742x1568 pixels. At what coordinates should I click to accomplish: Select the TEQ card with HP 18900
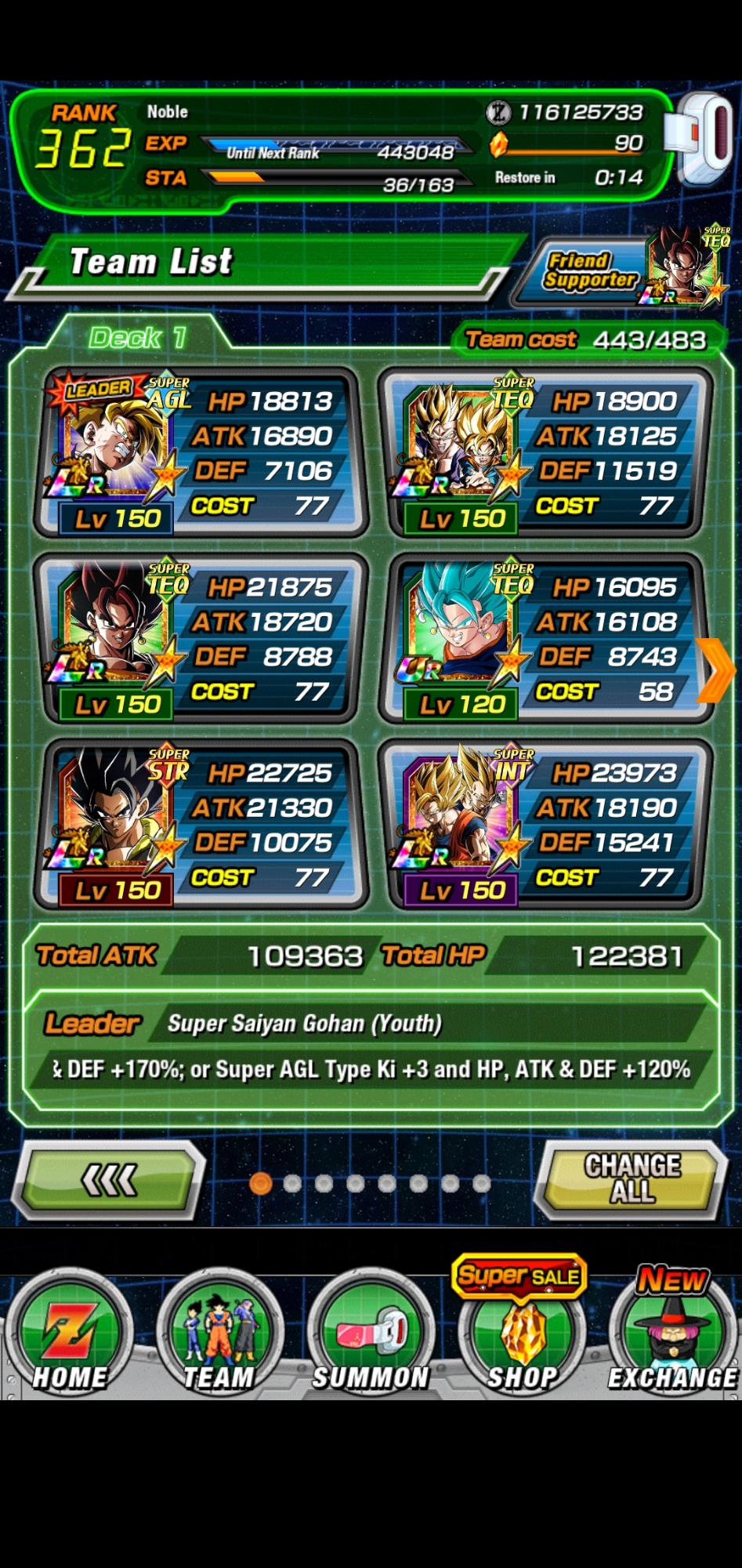click(546, 452)
